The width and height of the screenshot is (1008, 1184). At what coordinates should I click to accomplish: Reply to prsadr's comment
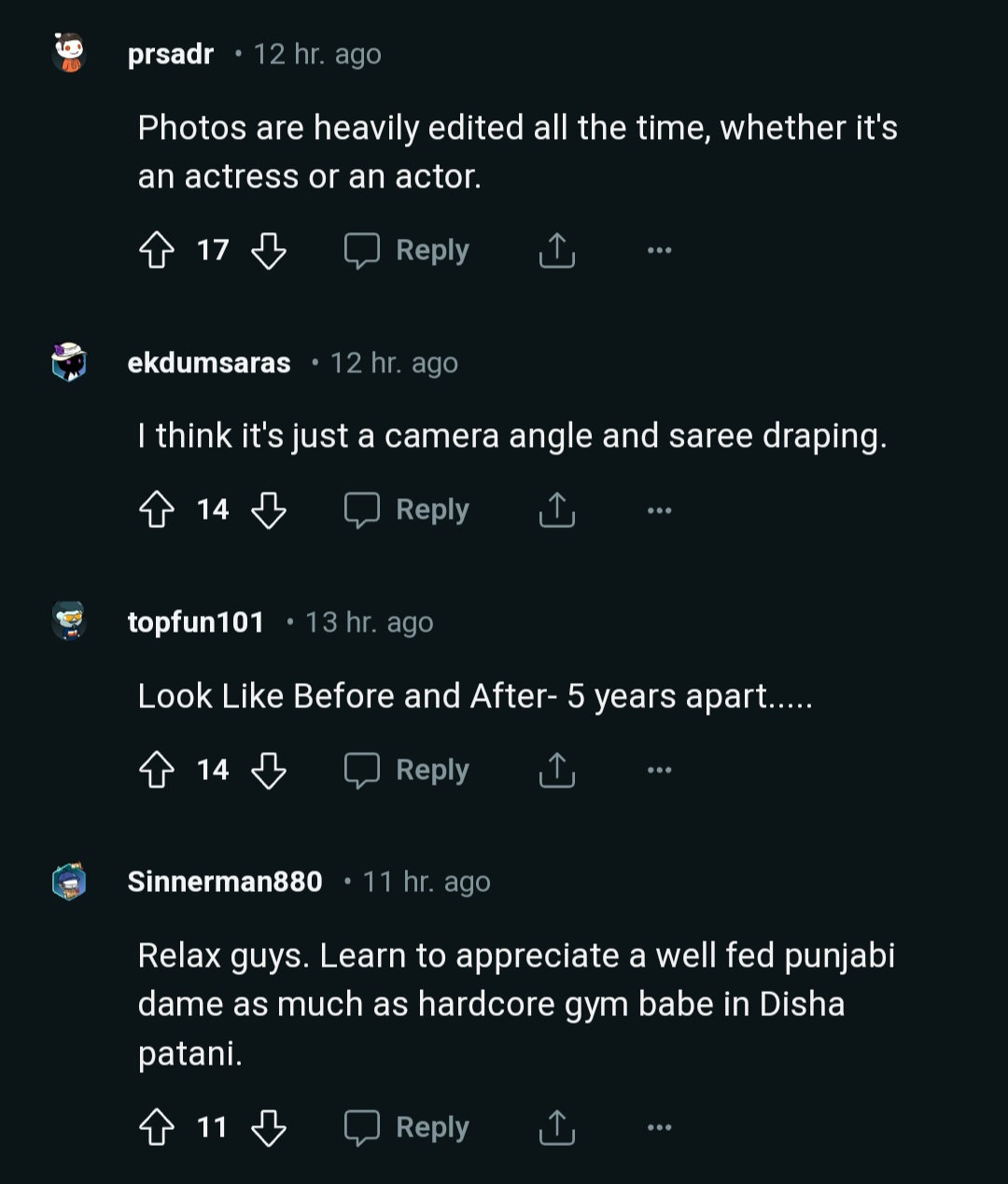[407, 250]
